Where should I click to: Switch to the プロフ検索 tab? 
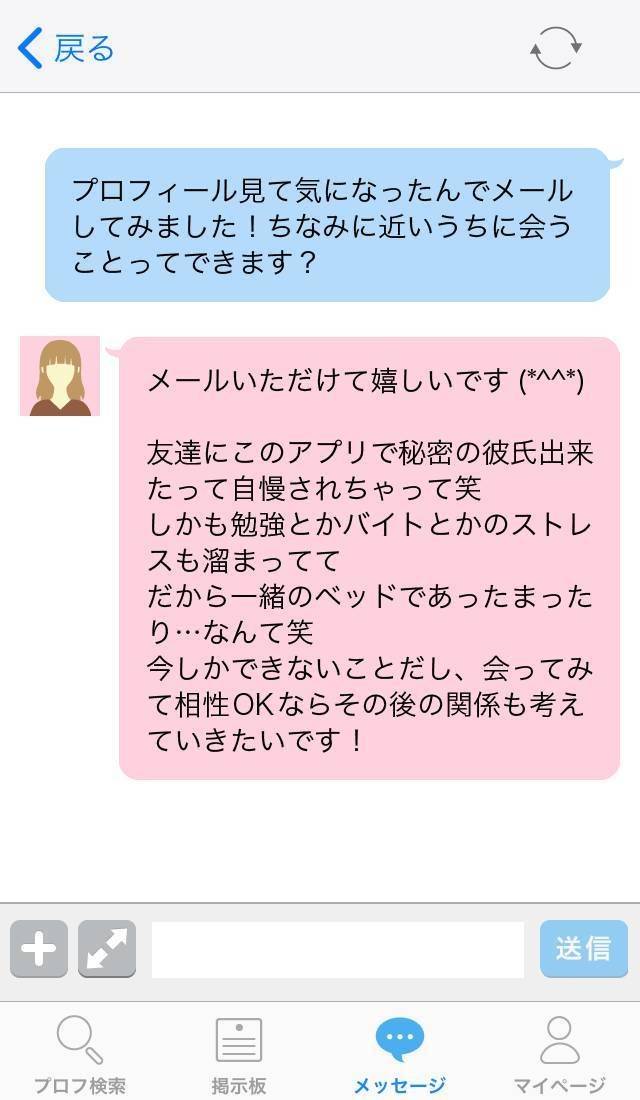[80, 1054]
